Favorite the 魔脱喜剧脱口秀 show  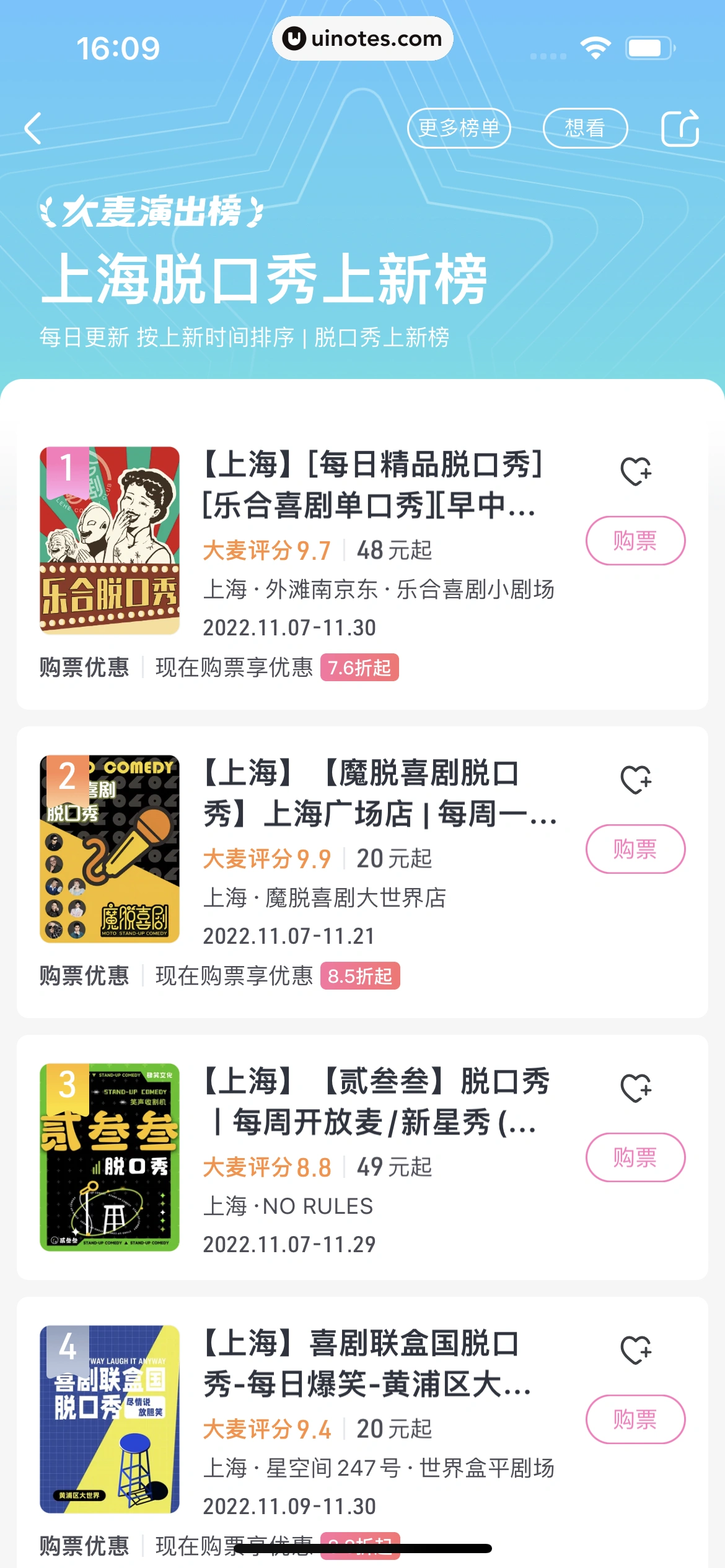click(x=636, y=780)
